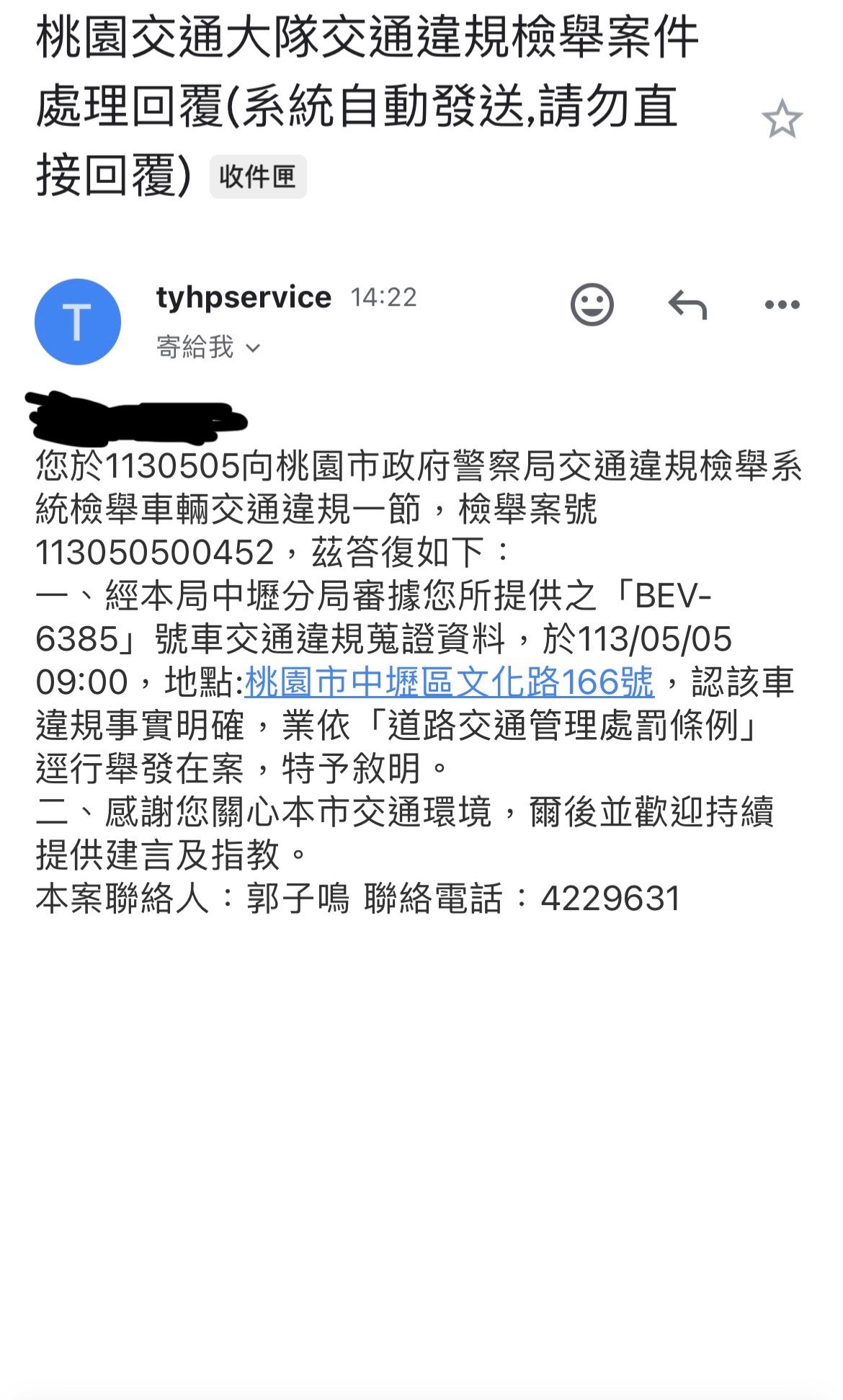This screenshot has width=843, height=1400.
Task: Reply to tyhpservice's email
Action: (x=687, y=305)
